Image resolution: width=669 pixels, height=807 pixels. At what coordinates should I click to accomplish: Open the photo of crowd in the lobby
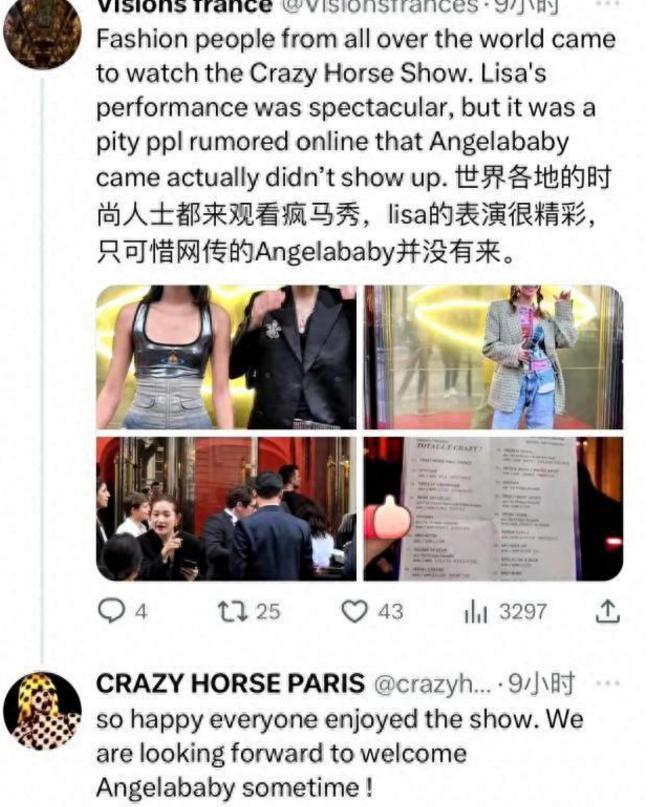pos(226,508)
